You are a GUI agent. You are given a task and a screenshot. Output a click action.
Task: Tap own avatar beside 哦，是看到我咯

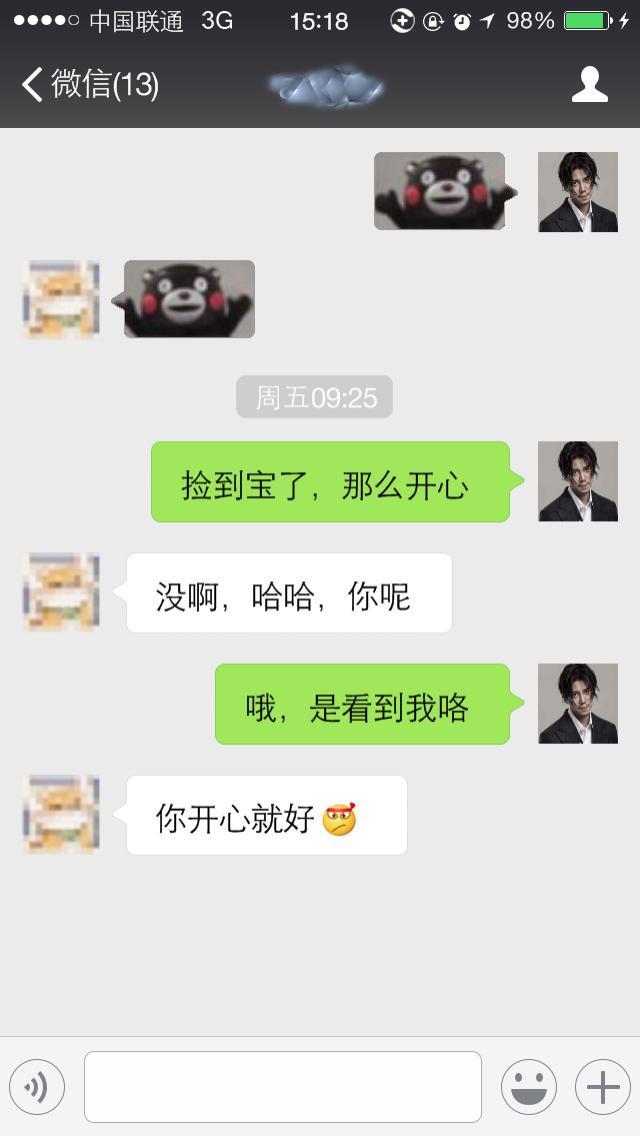coord(578,703)
